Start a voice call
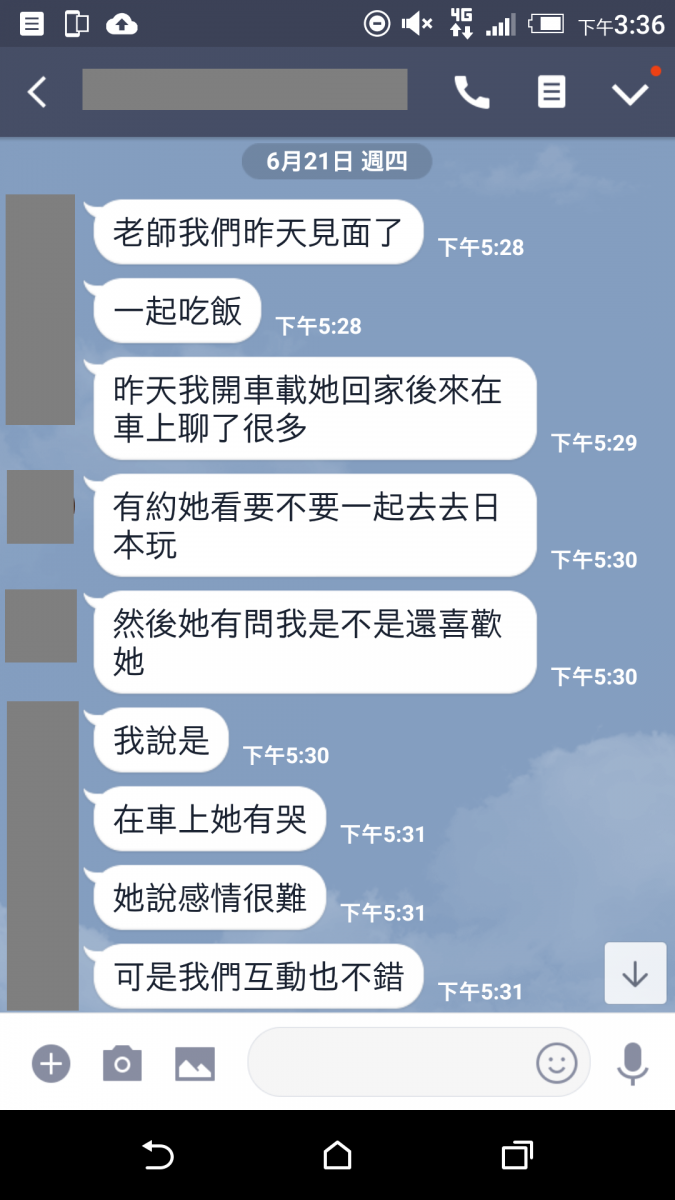The image size is (675, 1200). tap(472, 92)
